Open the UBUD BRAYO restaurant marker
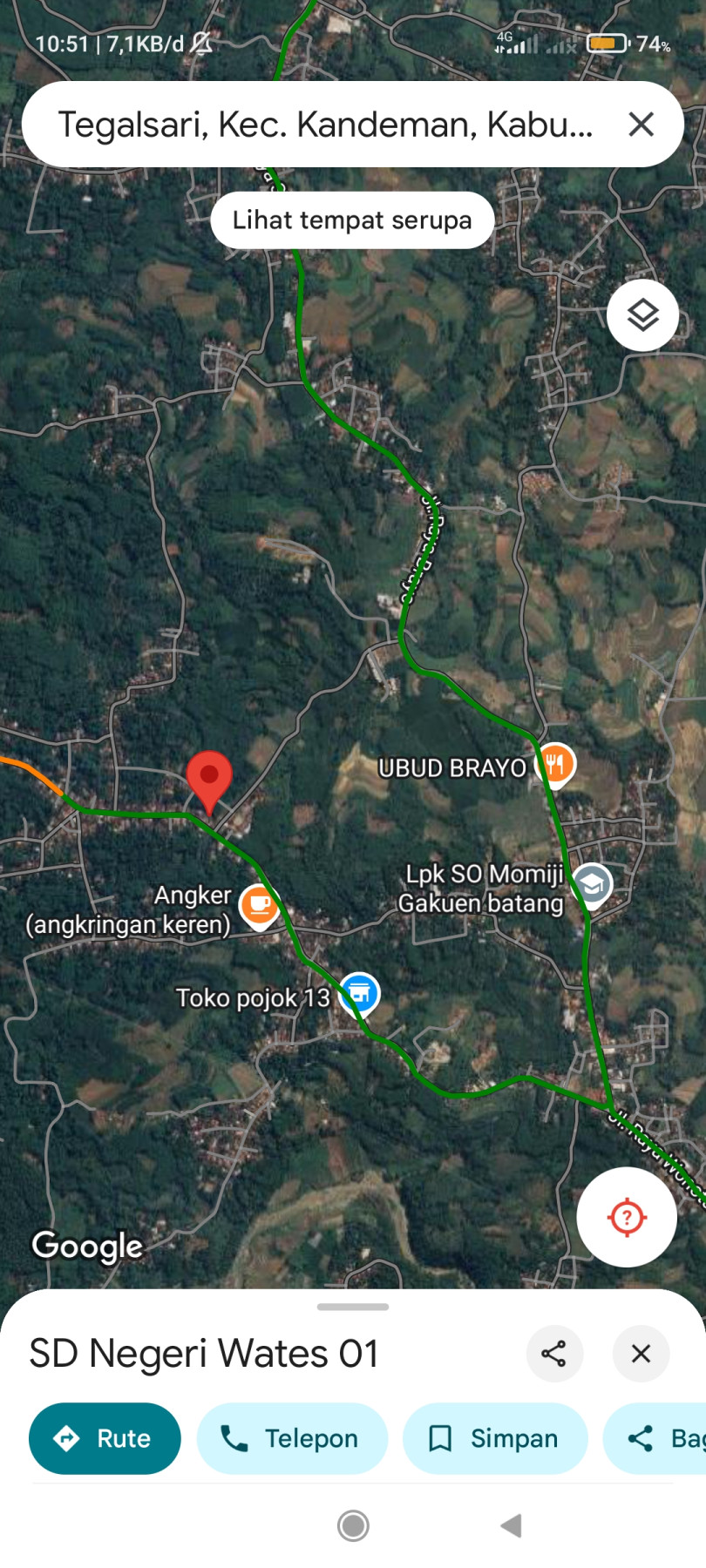Viewport: 706px width, 1568px height. [x=555, y=767]
